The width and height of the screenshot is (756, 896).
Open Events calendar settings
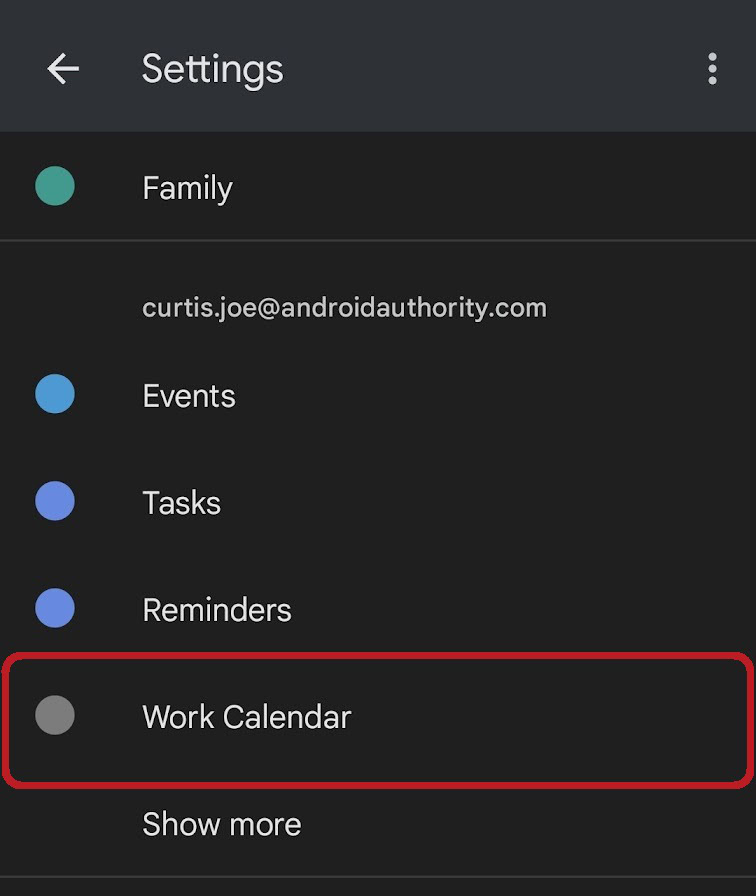pos(378,394)
